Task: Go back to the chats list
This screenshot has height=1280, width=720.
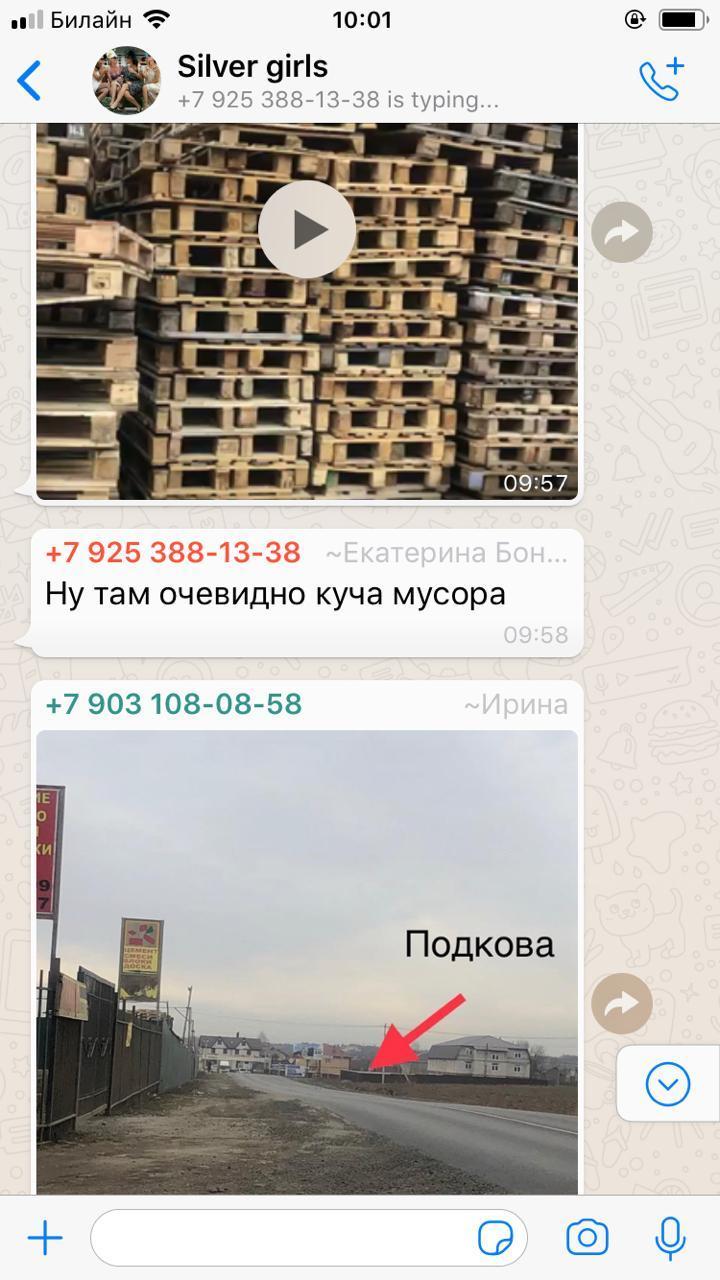Action: coord(30,81)
